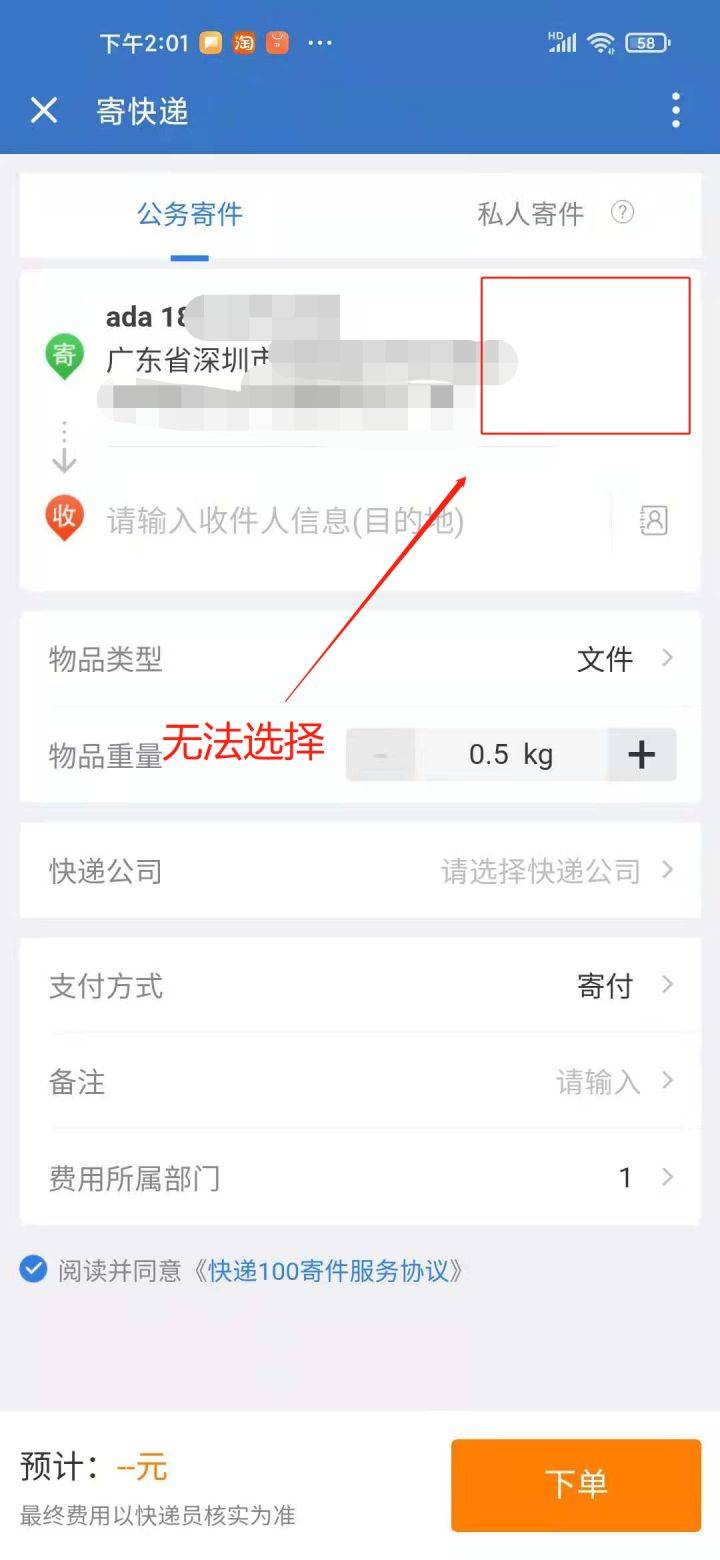
Task: Add a note in 备注 row
Action: [x=360, y=1082]
